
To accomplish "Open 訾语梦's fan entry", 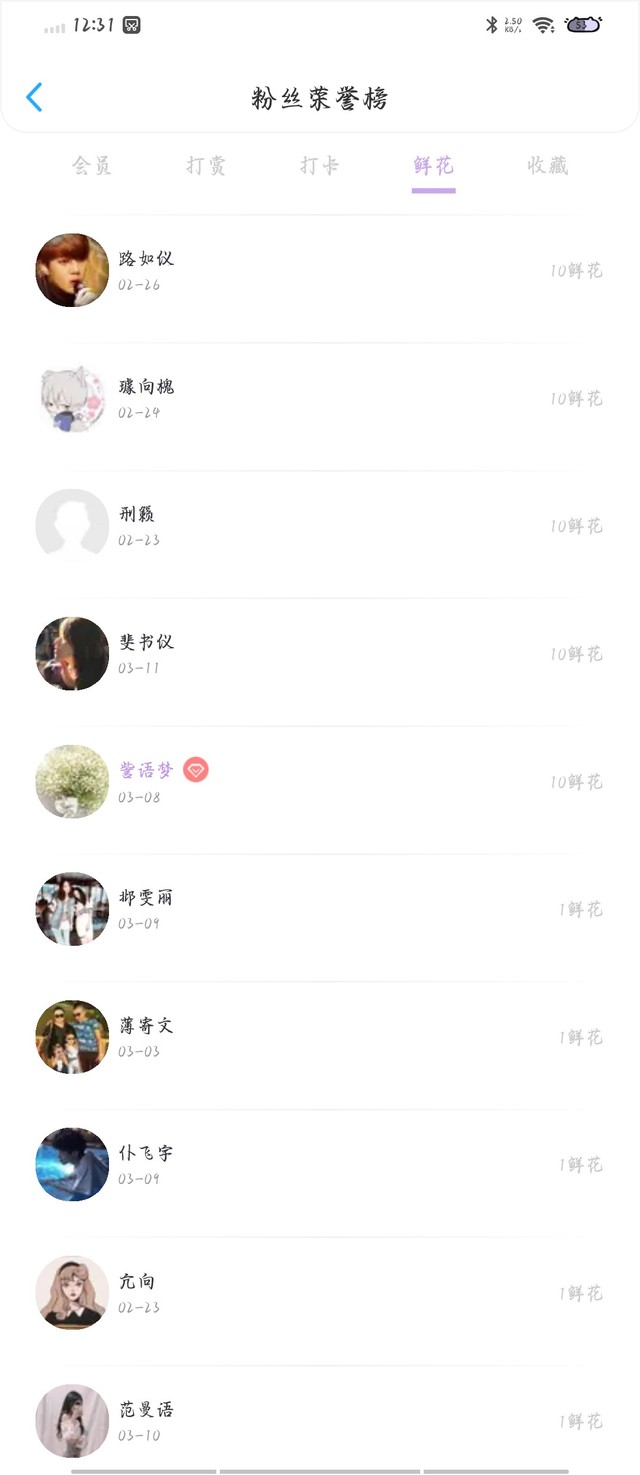I will pos(320,782).
